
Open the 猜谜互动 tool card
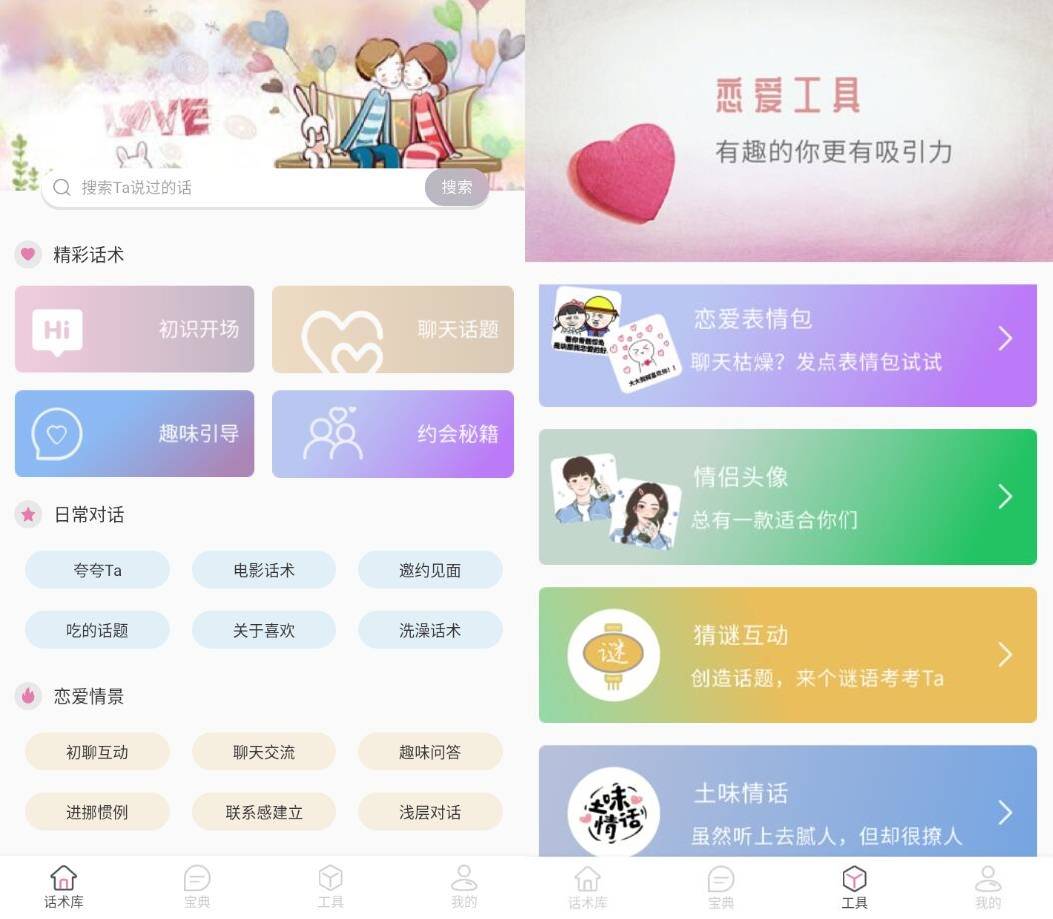click(x=787, y=655)
